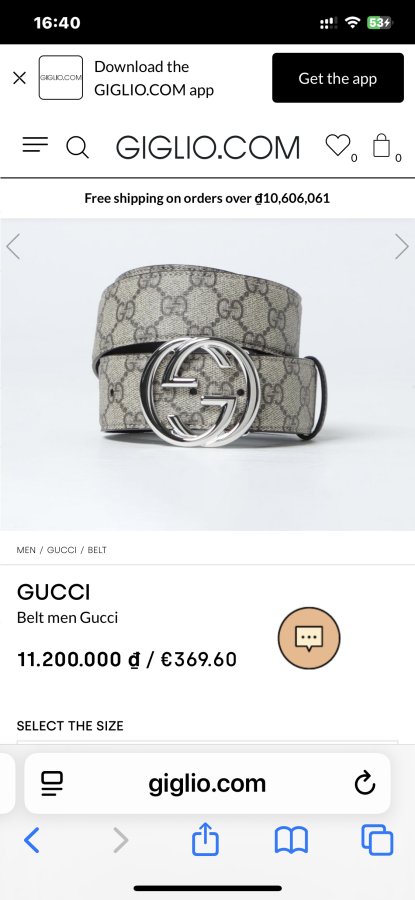Open the site search magnifier
The height and width of the screenshot is (900, 415).
coord(77,148)
